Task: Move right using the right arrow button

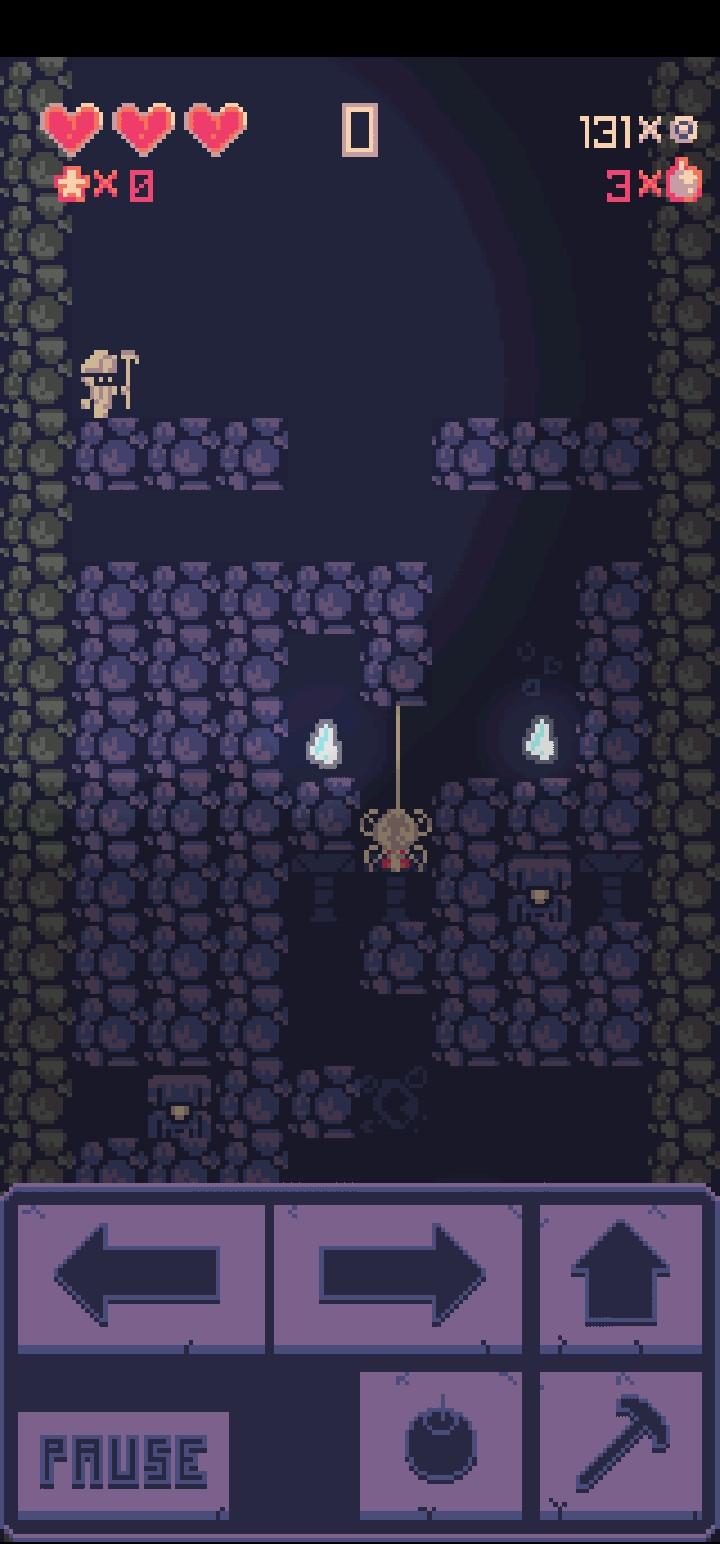Action: point(398,1277)
